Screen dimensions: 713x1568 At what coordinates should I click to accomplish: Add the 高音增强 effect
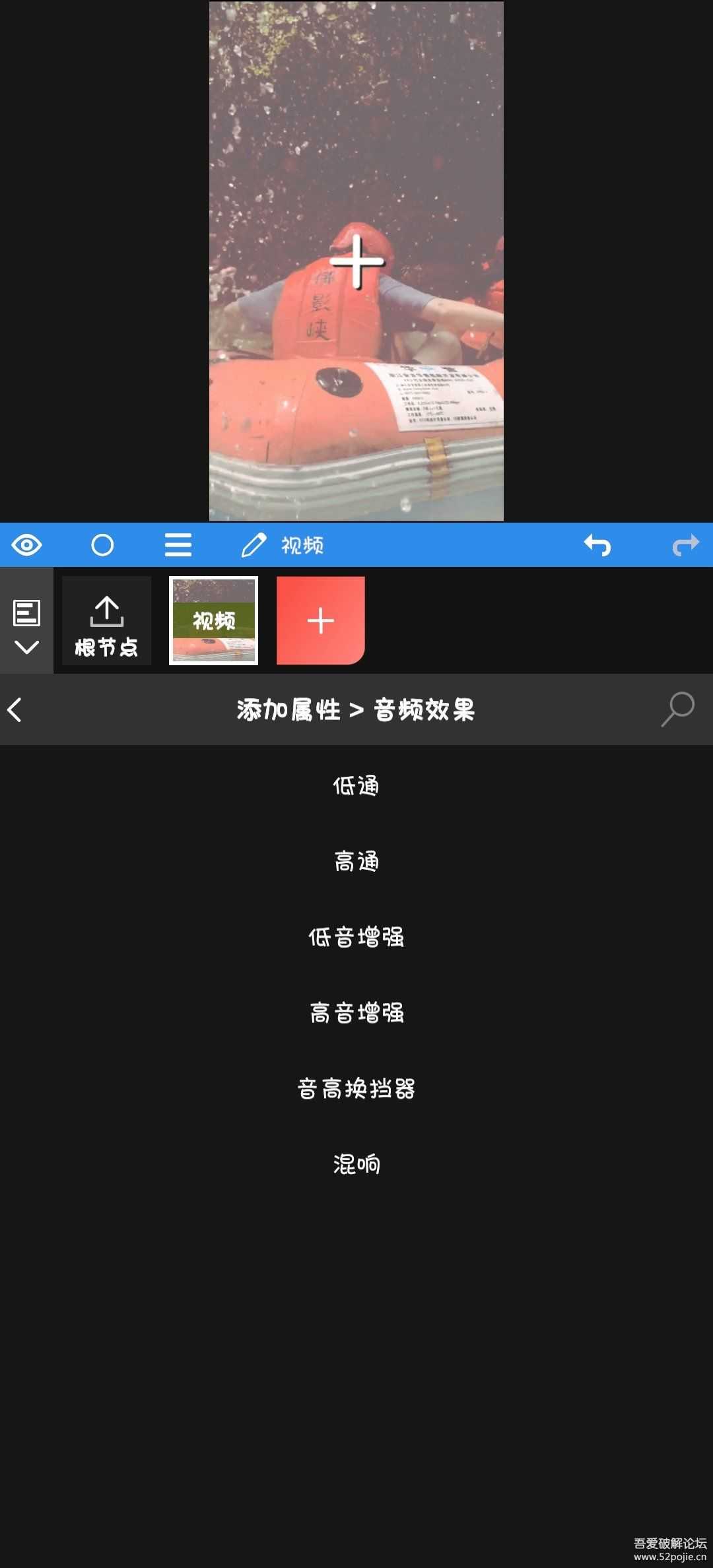point(356,1013)
